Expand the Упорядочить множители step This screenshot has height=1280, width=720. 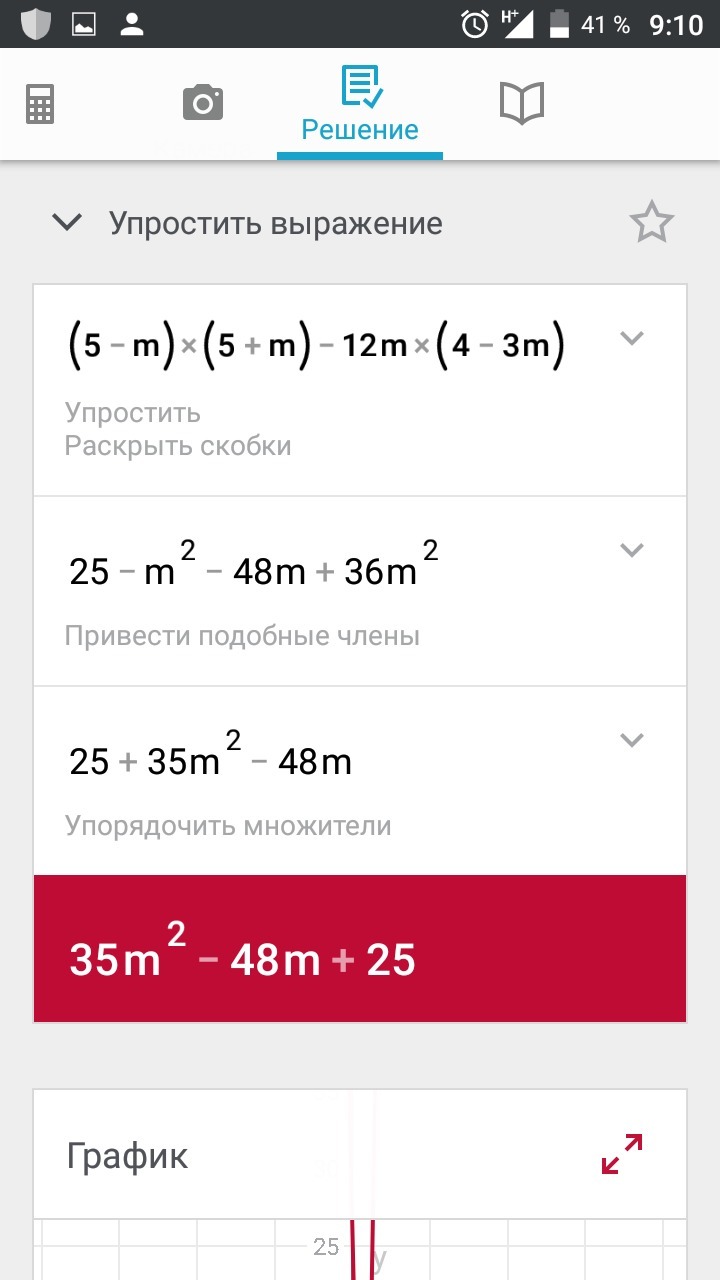[631, 741]
